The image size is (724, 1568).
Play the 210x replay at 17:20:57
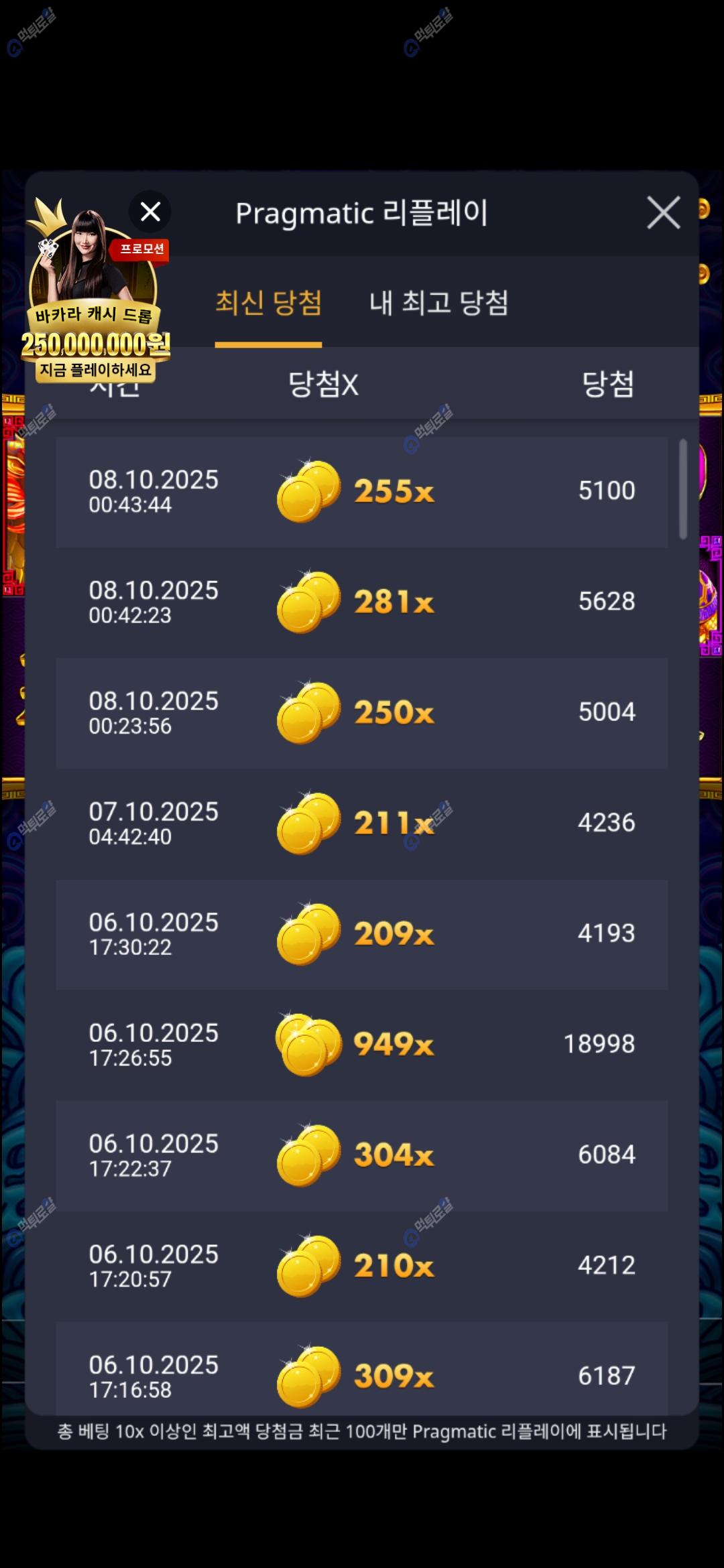[x=361, y=1265]
